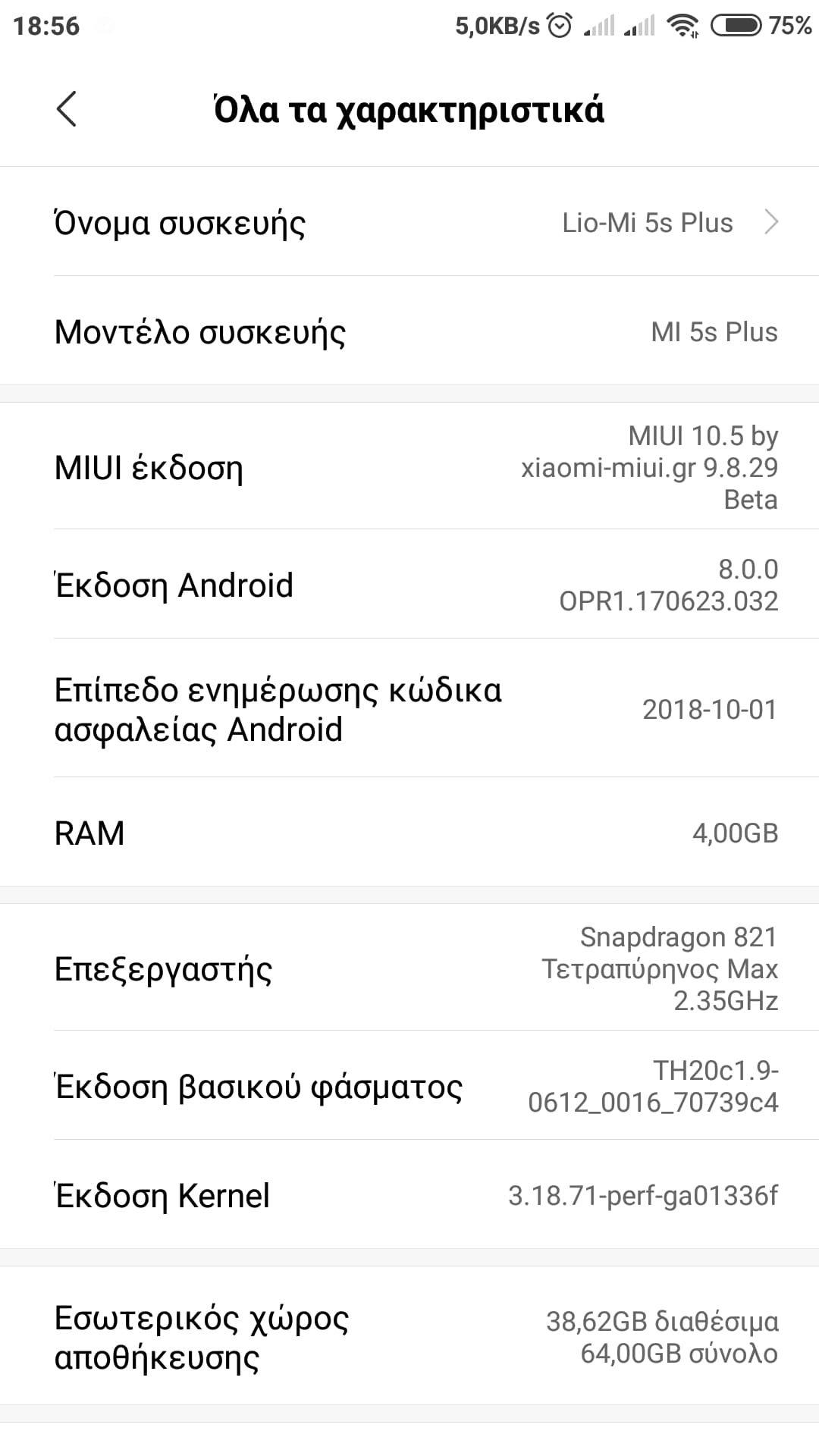The image size is (819, 1456).
Task: Go back from Όλα τα χαρακτηριστικά
Action: [x=67, y=109]
